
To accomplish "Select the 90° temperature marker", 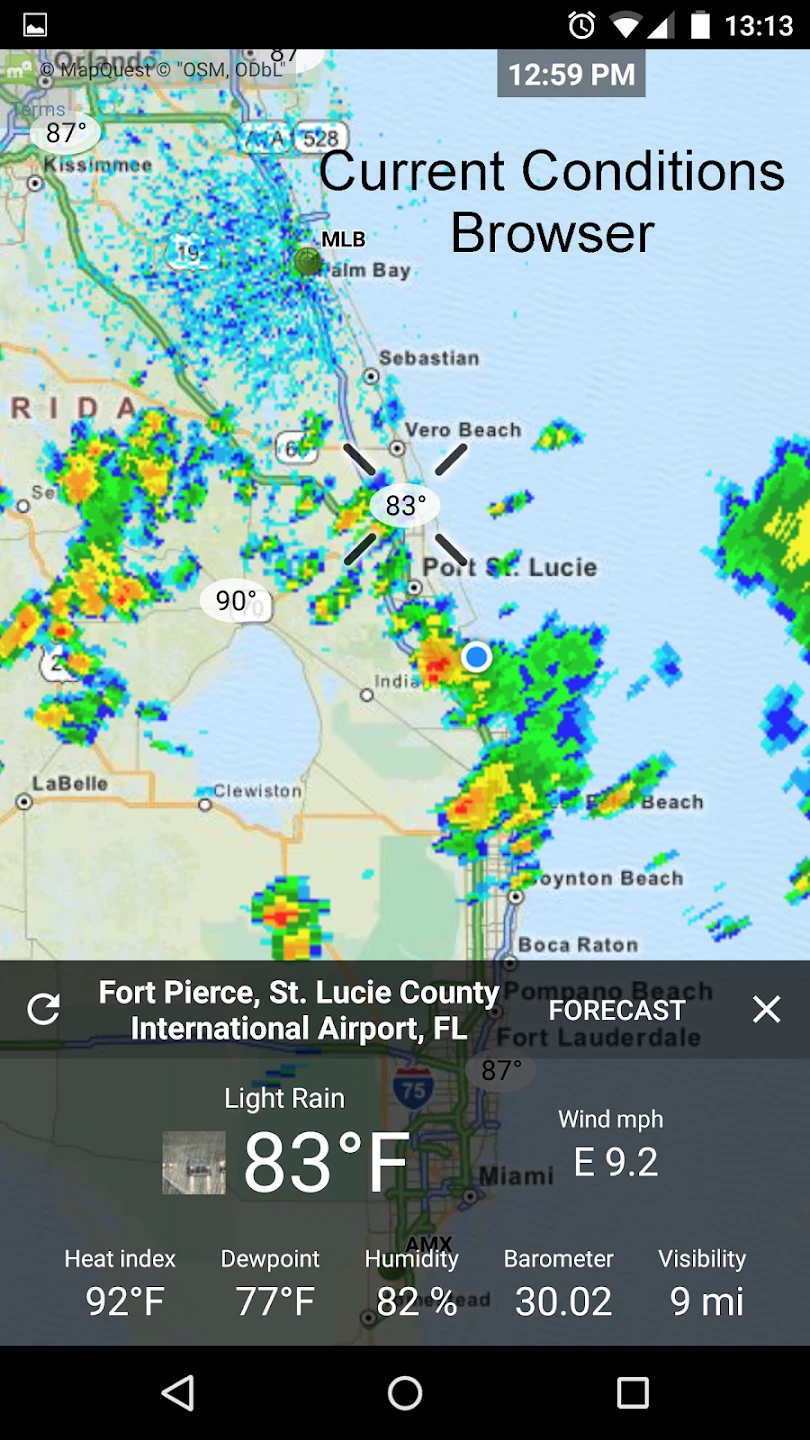I will pos(235,601).
